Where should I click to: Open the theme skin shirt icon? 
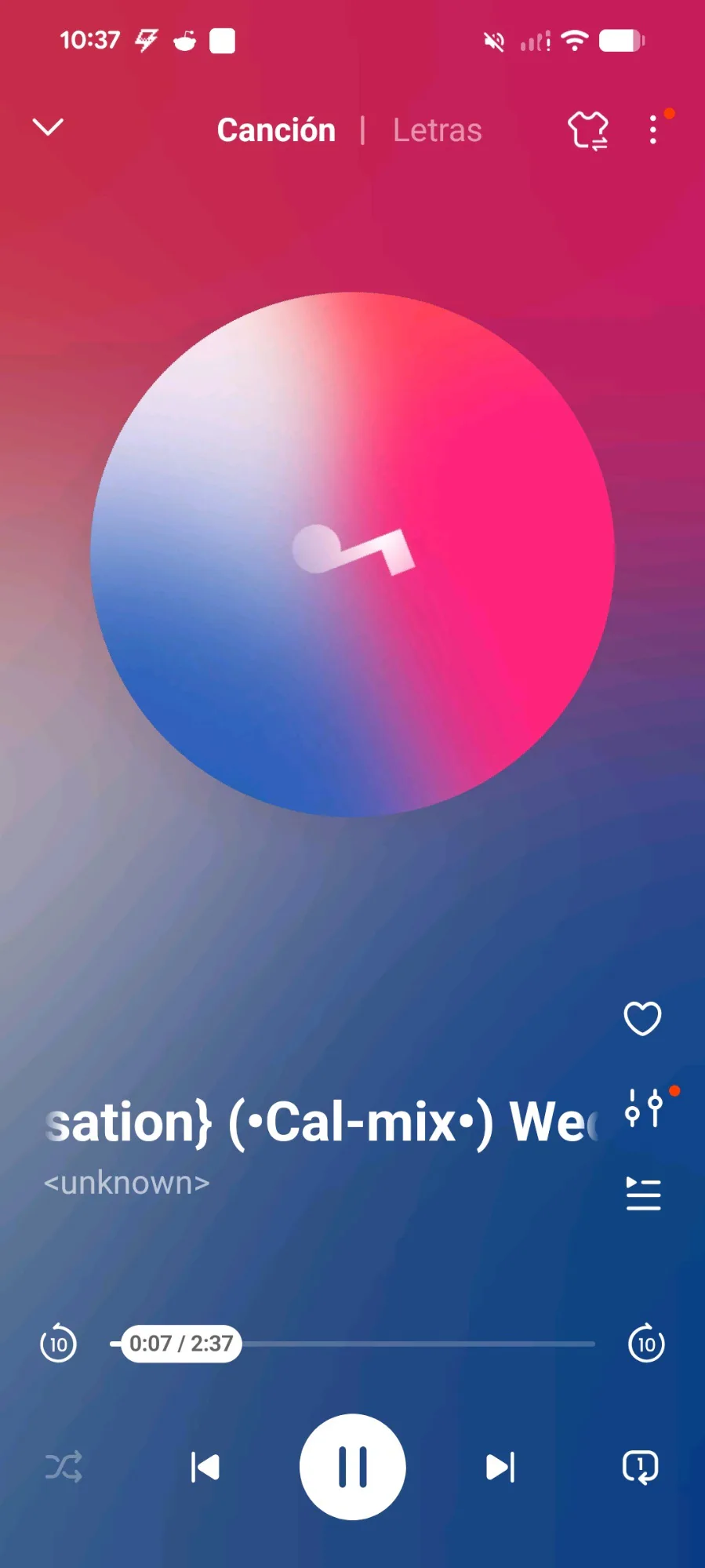[x=587, y=130]
